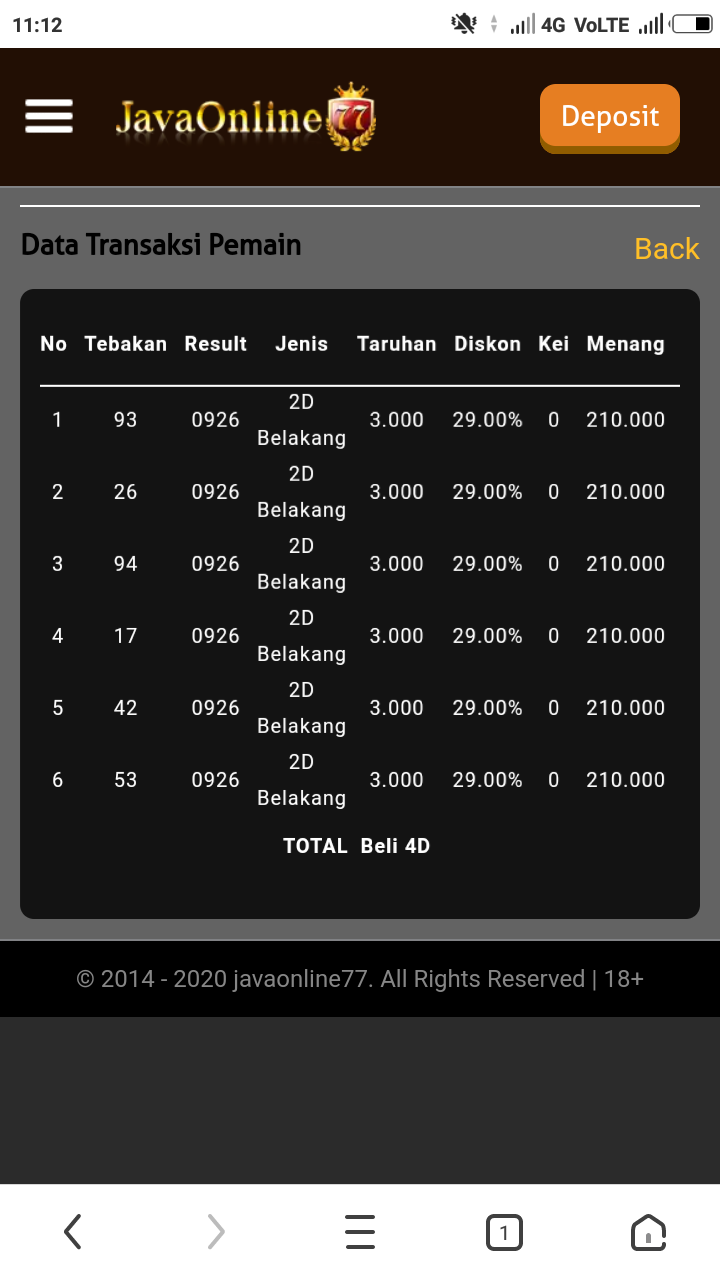This screenshot has height=1280, width=720.
Task: Open the hamburger drawer menu
Action: tap(48, 116)
